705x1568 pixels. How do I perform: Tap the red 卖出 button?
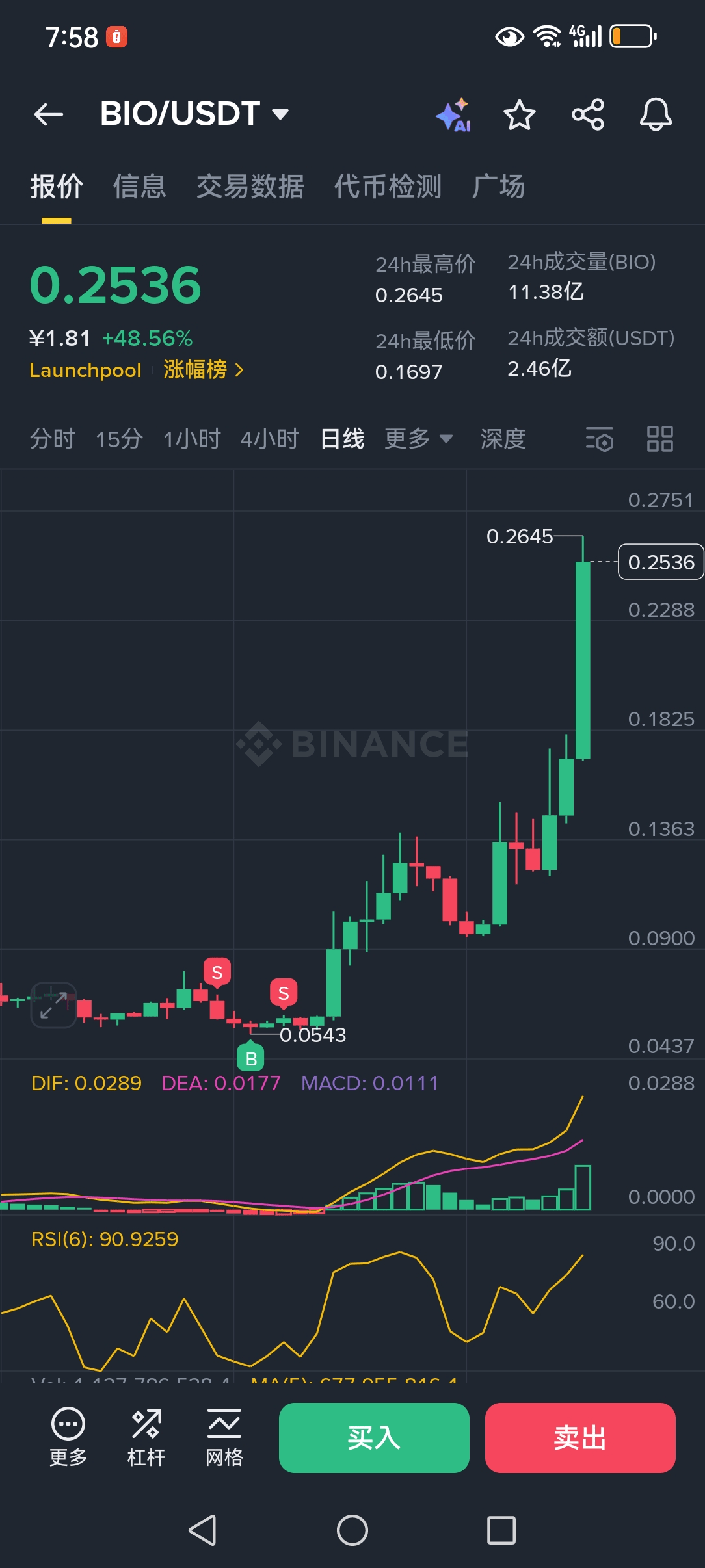579,1437
